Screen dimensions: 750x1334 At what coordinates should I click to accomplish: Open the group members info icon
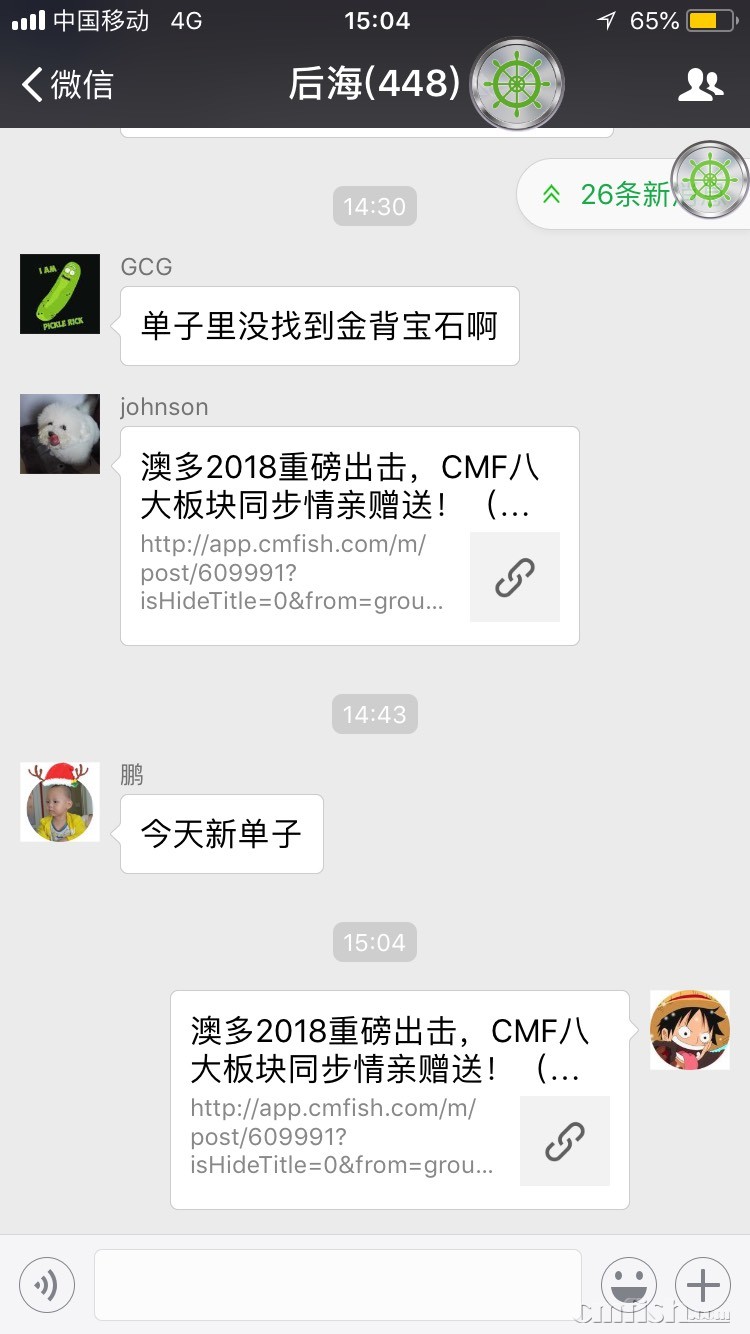pyautogui.click(x=700, y=85)
